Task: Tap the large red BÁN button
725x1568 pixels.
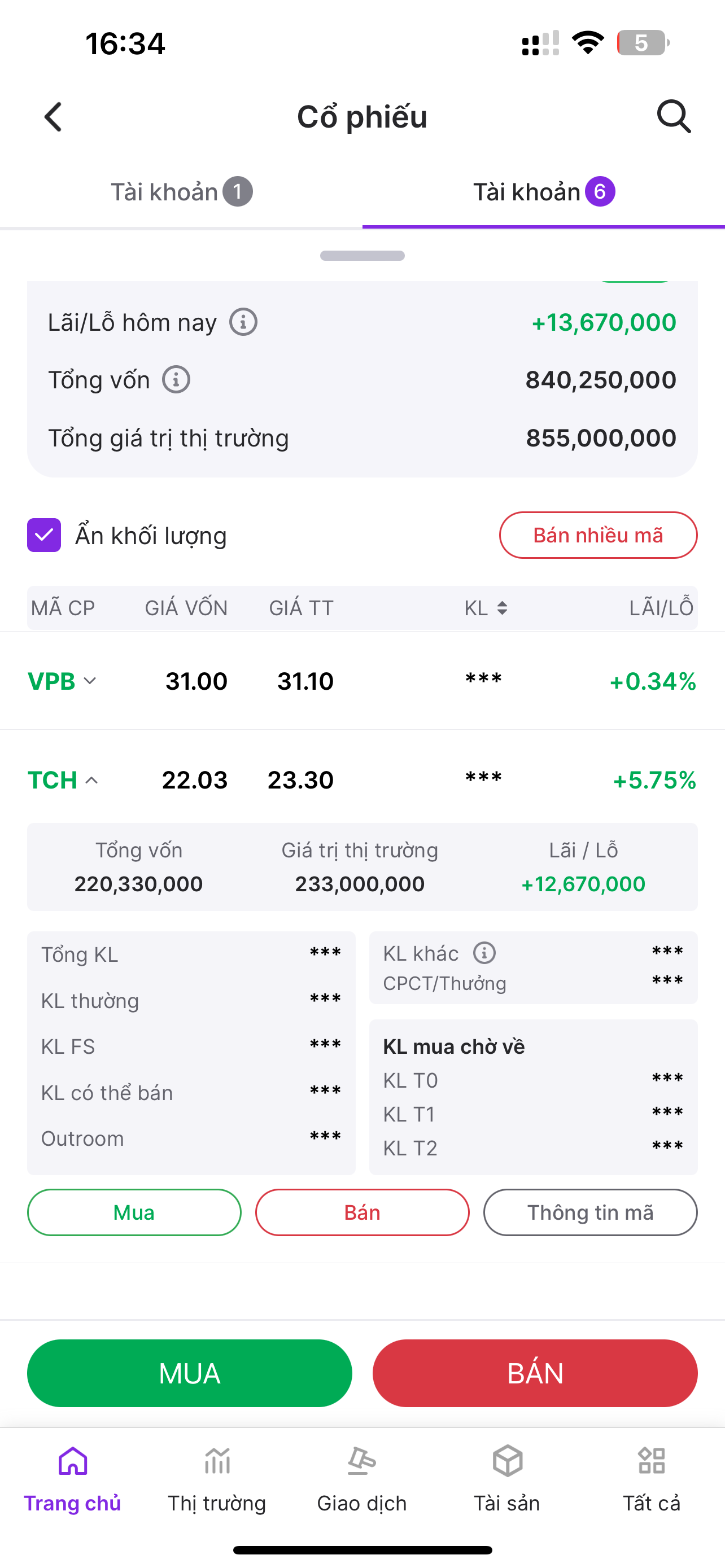Action: (x=535, y=1373)
